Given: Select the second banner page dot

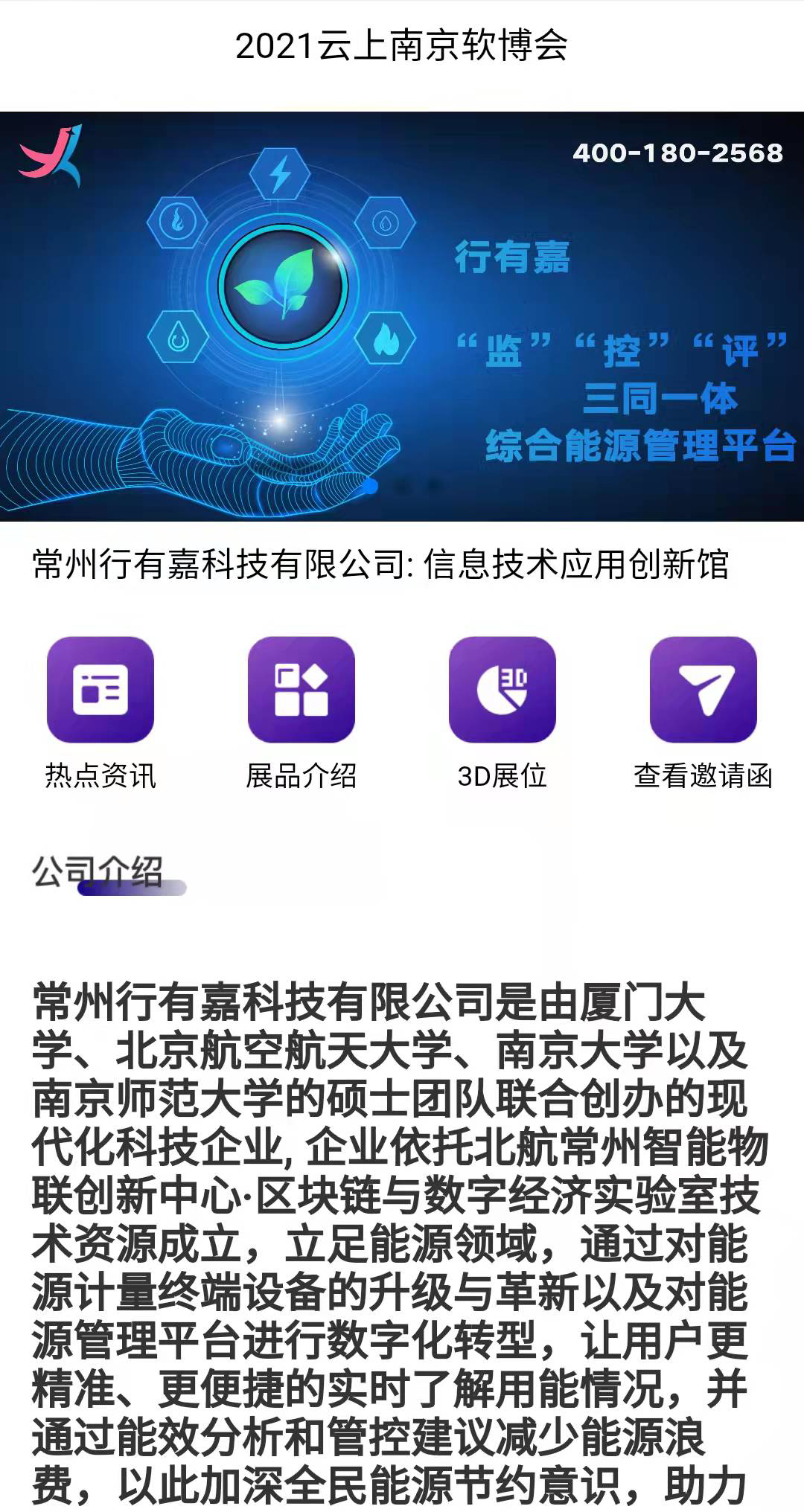Looking at the screenshot, I should [x=402, y=487].
